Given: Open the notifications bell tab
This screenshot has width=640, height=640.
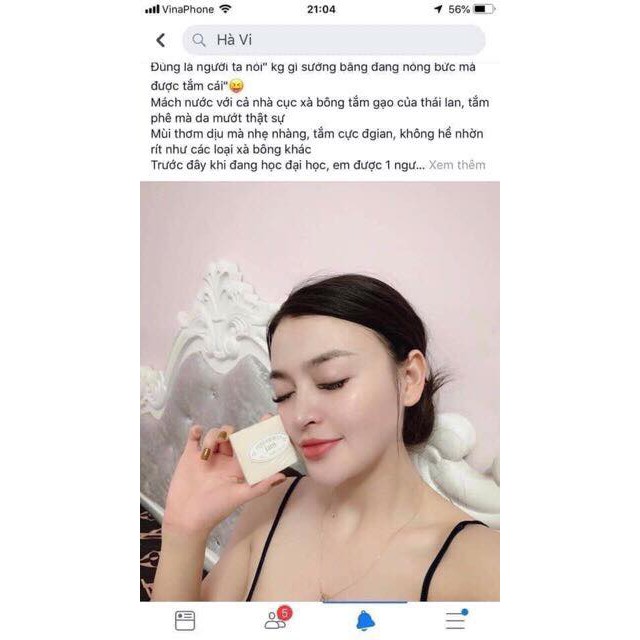Looking at the screenshot, I should (x=366, y=620).
